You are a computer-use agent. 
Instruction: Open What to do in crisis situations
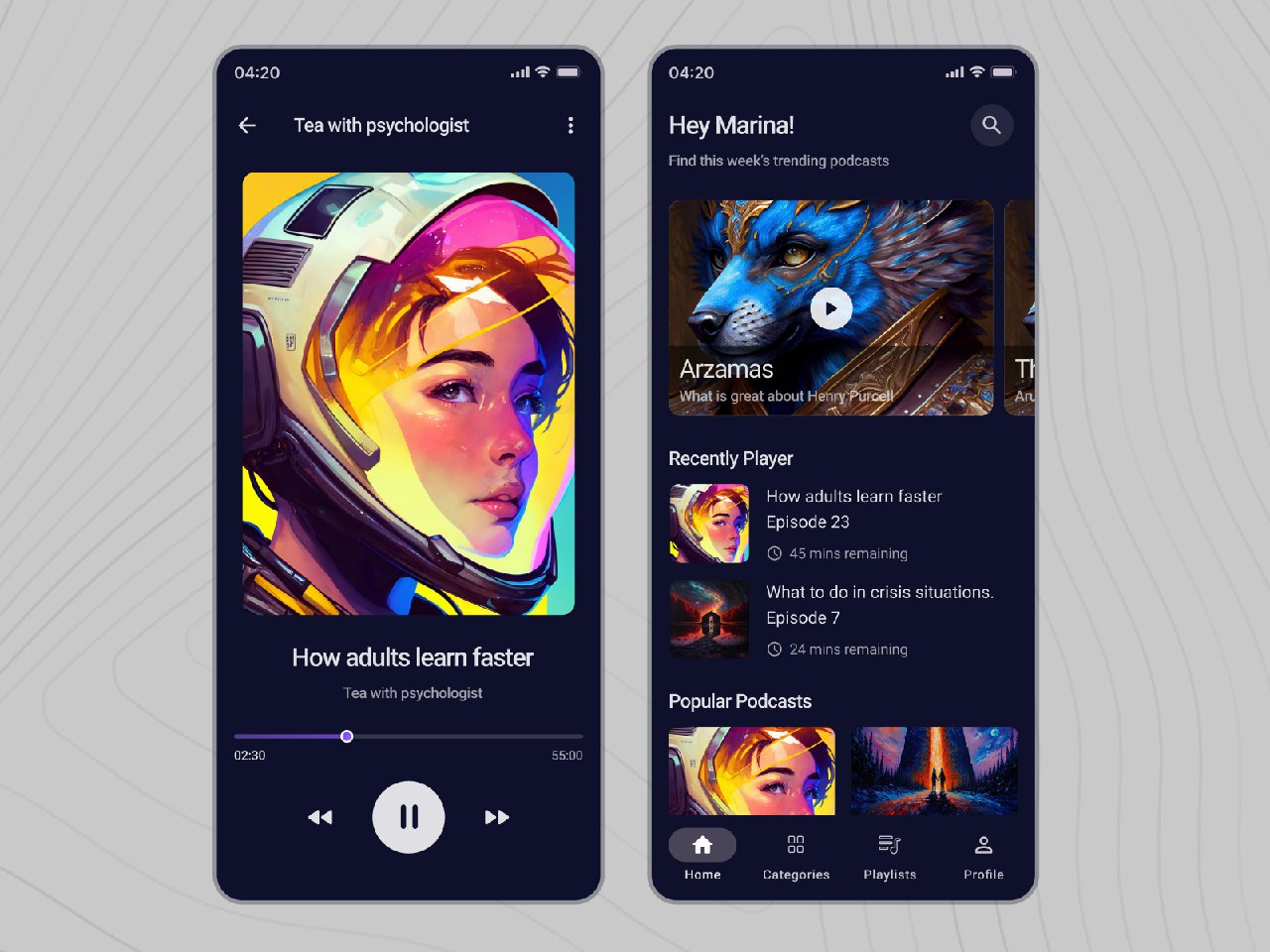point(879,605)
